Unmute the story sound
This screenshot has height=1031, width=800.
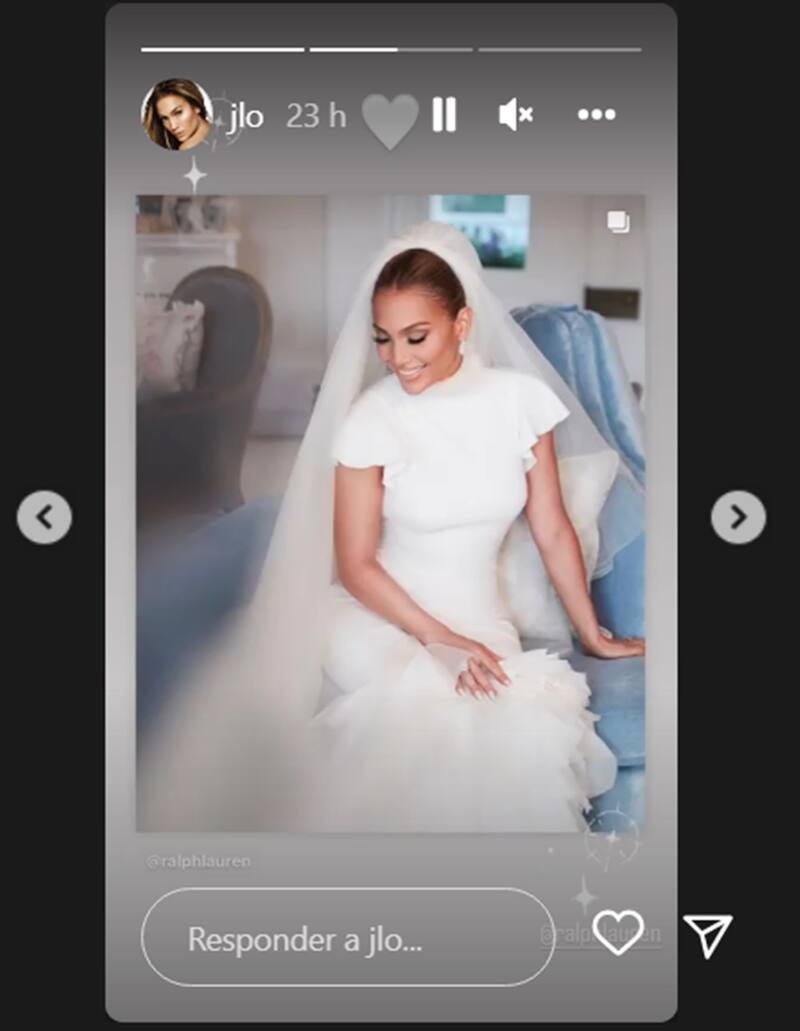click(x=515, y=115)
